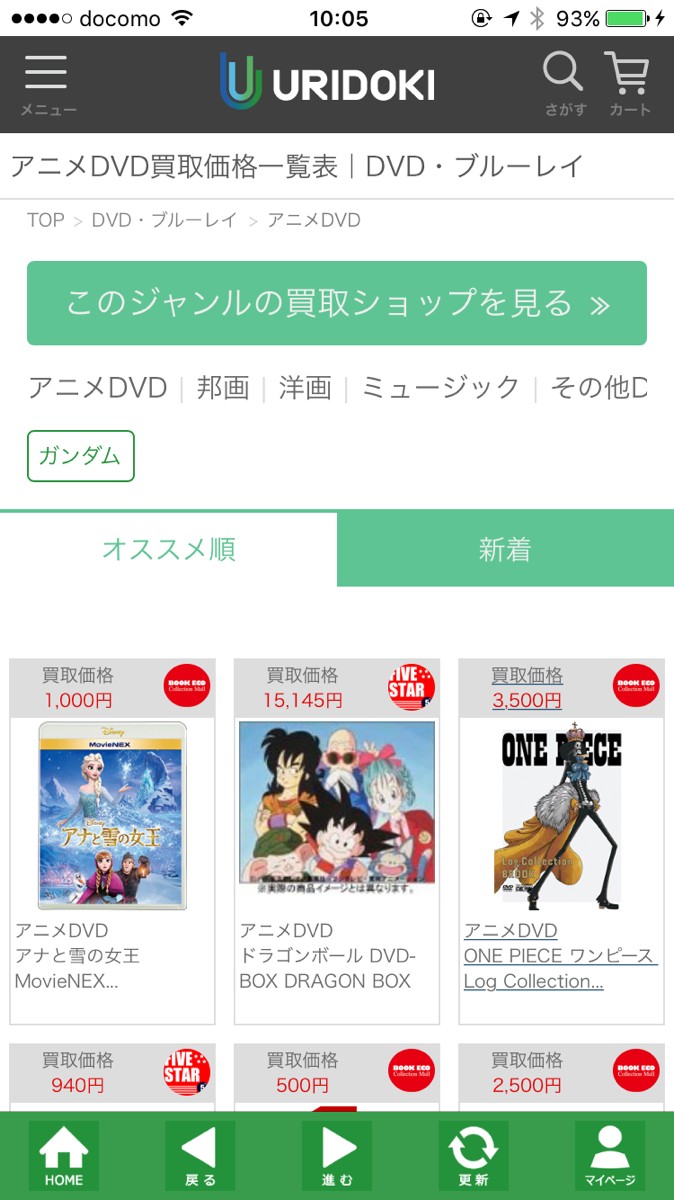Open the さがす search icon
The width and height of the screenshot is (674, 1200).
tap(564, 84)
